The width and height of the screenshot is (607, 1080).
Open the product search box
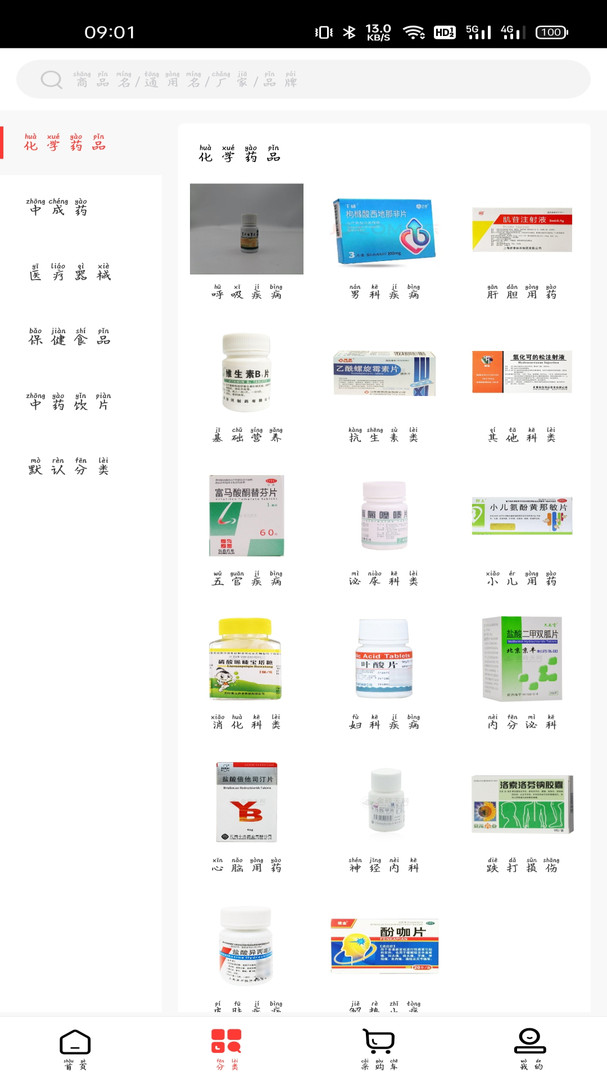click(303, 79)
